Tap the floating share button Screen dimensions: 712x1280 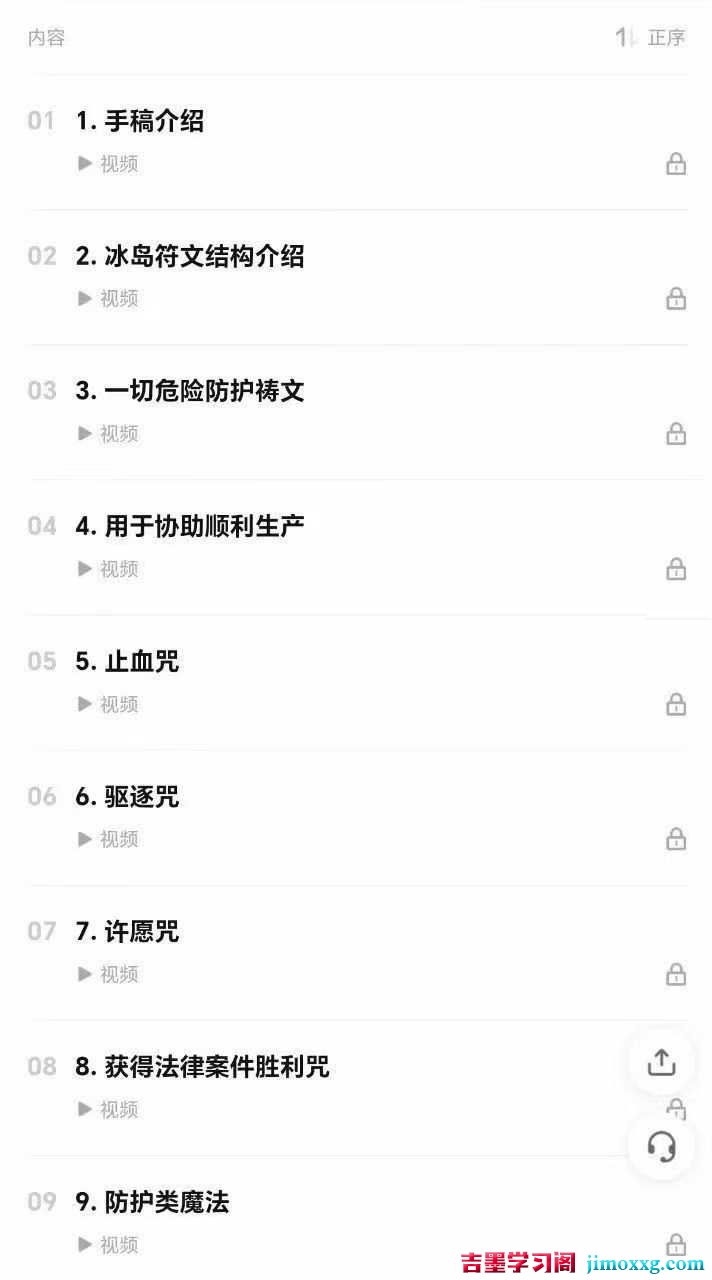(x=661, y=1062)
